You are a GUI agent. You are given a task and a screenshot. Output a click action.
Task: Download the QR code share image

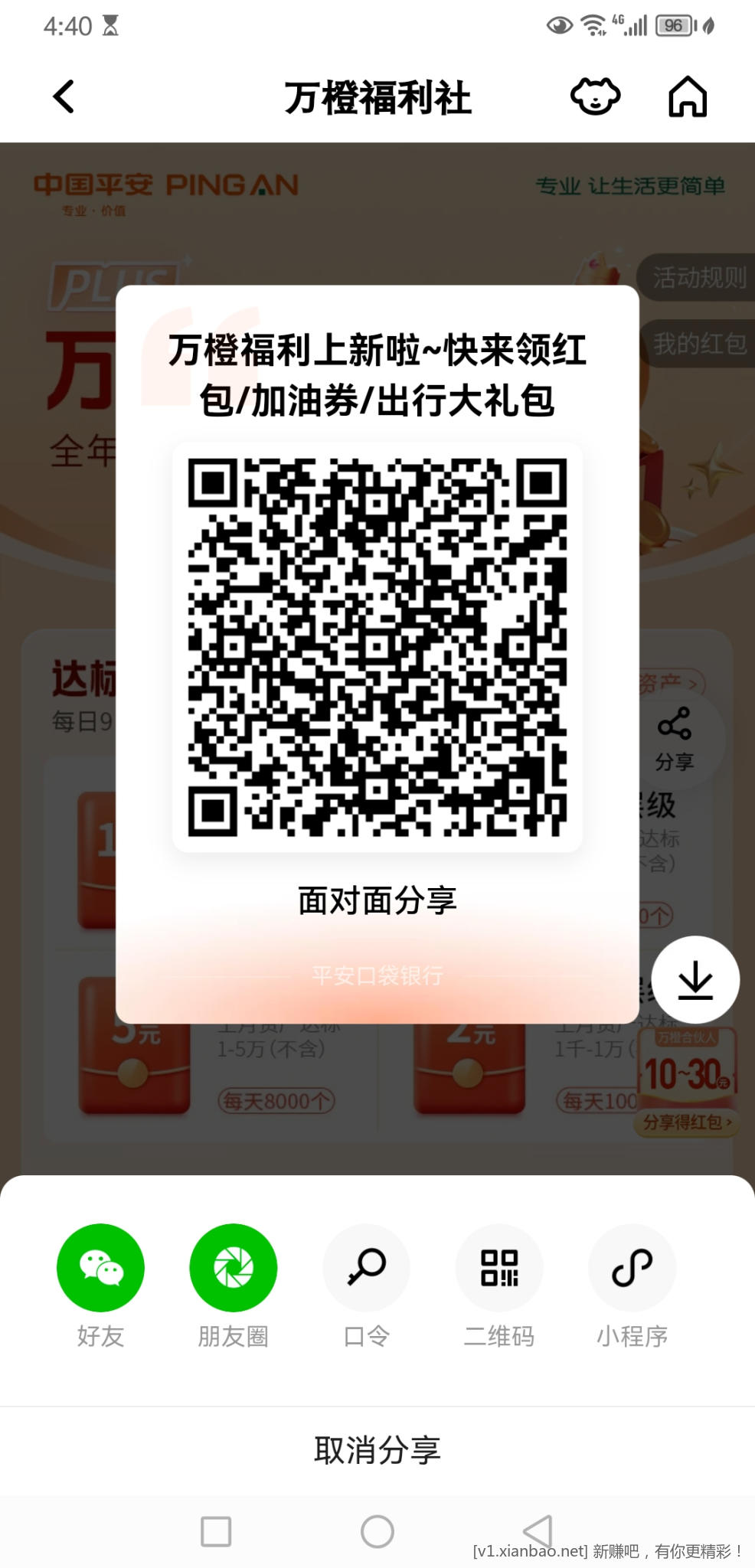(695, 980)
